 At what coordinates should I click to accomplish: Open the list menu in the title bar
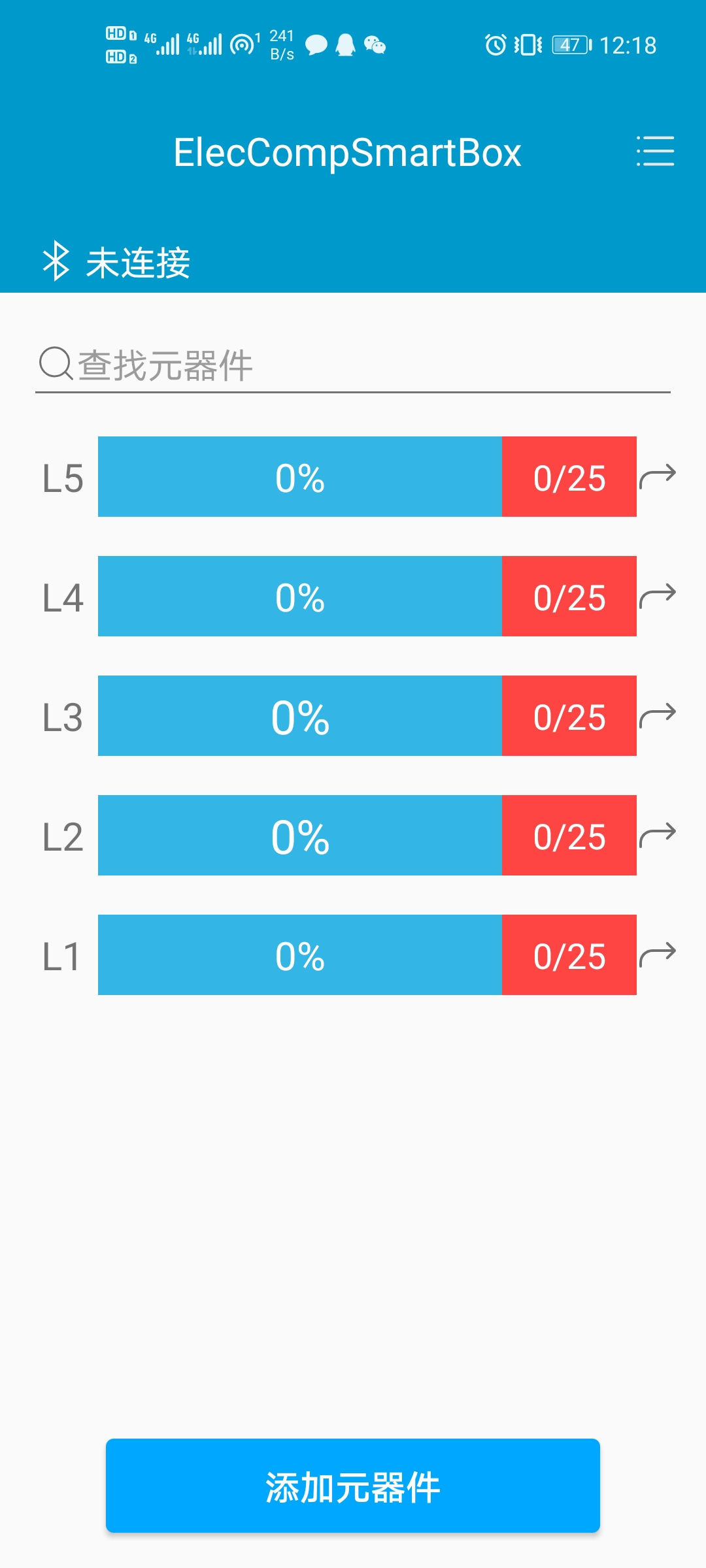tap(655, 152)
